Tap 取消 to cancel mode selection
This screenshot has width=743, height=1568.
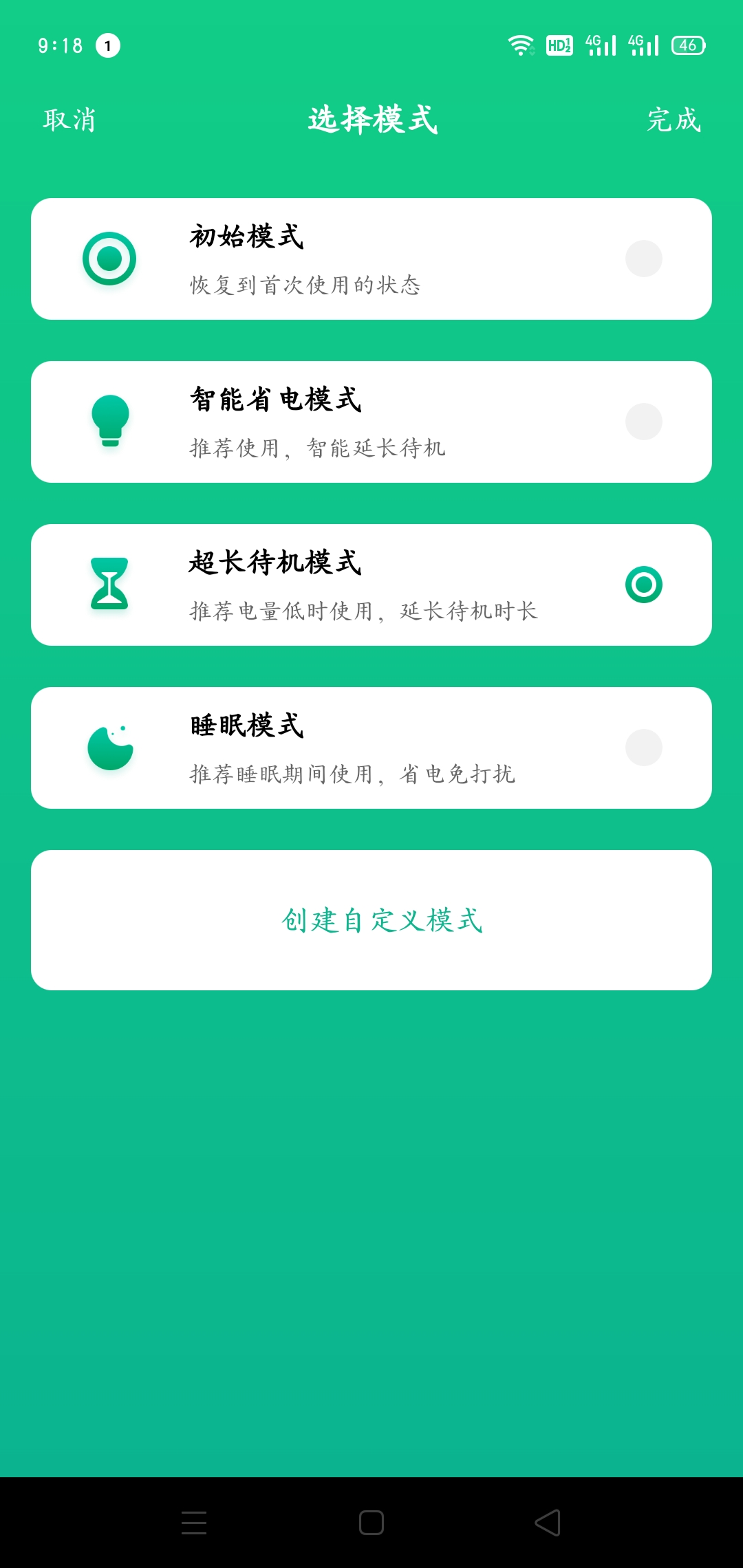click(x=69, y=120)
